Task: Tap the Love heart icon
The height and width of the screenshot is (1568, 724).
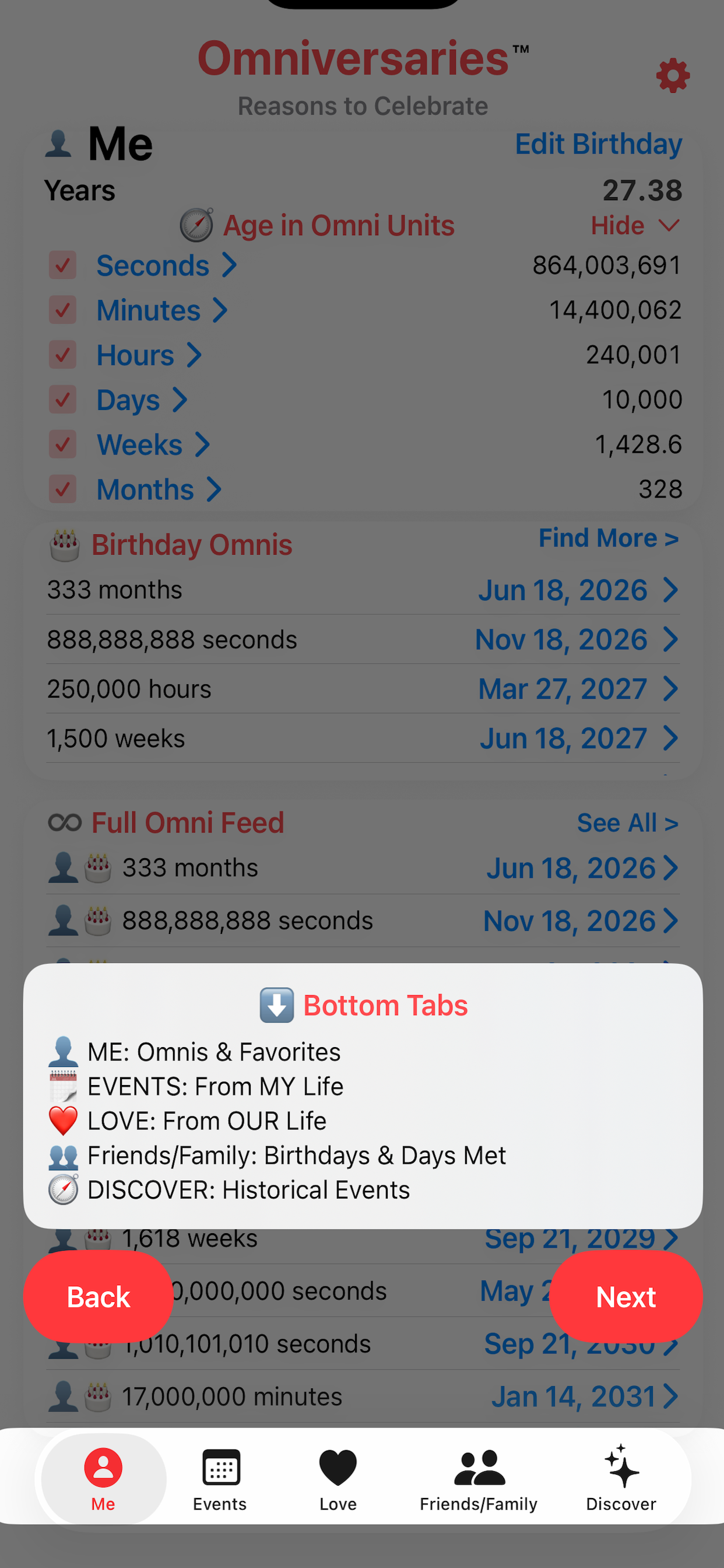Action: click(x=338, y=1467)
